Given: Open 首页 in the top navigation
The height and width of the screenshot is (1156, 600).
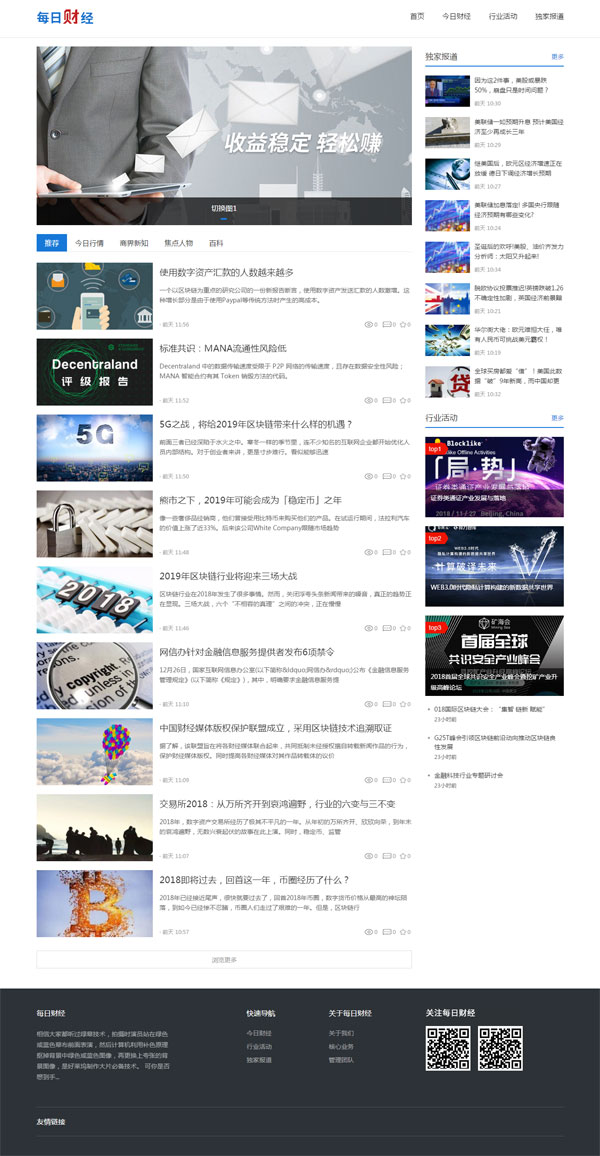Looking at the screenshot, I should tap(417, 17).
